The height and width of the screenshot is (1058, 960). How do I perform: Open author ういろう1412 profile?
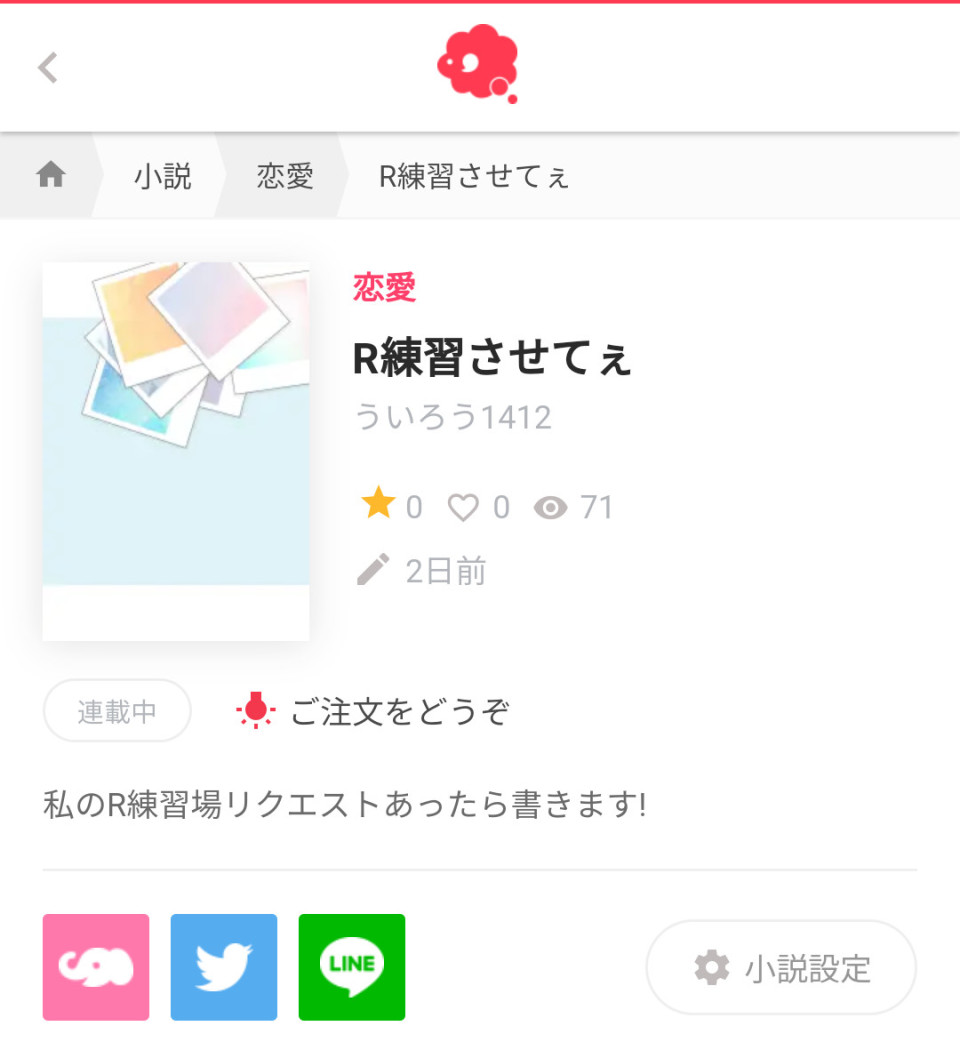point(452,416)
